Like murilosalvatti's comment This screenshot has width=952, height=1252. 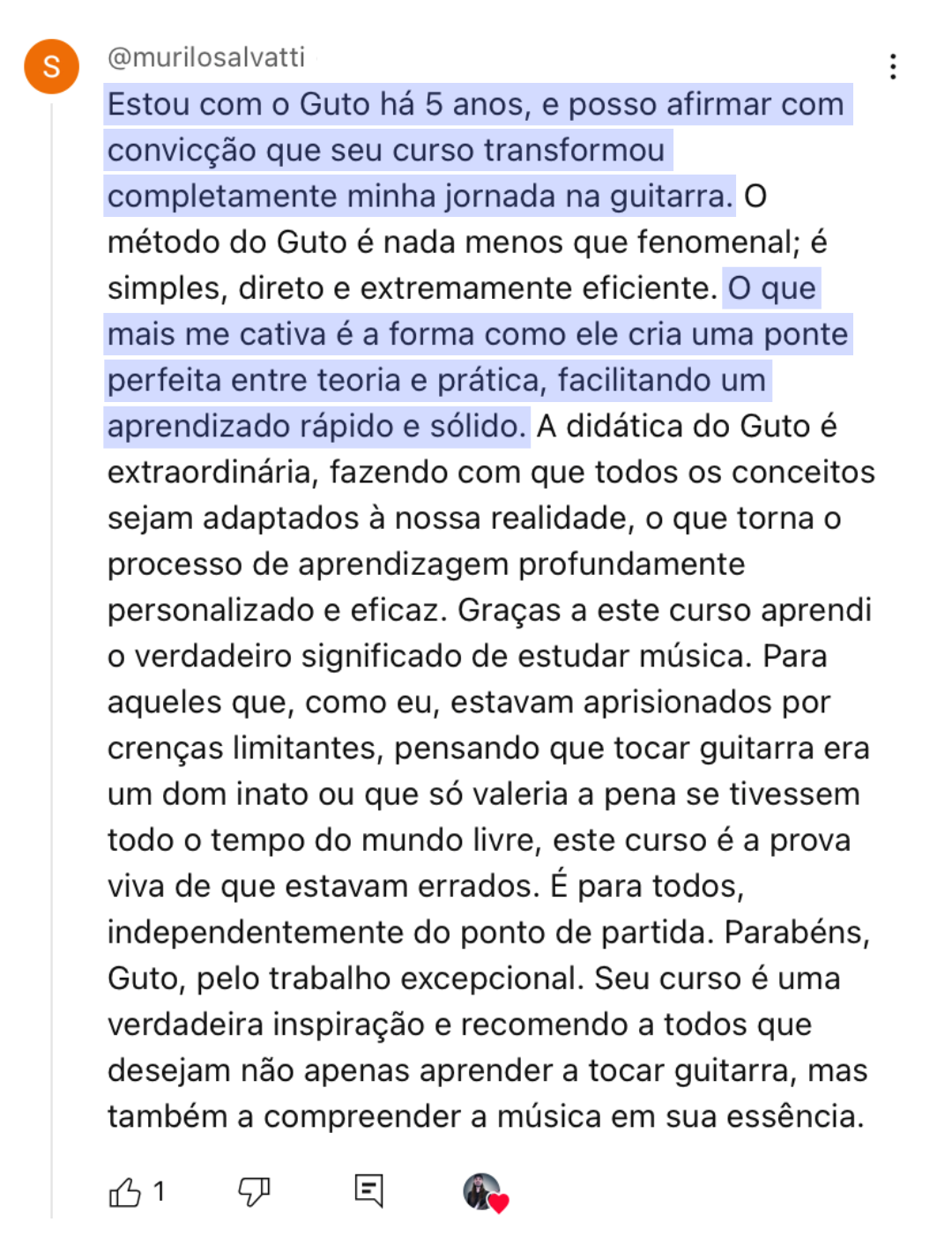[125, 1192]
